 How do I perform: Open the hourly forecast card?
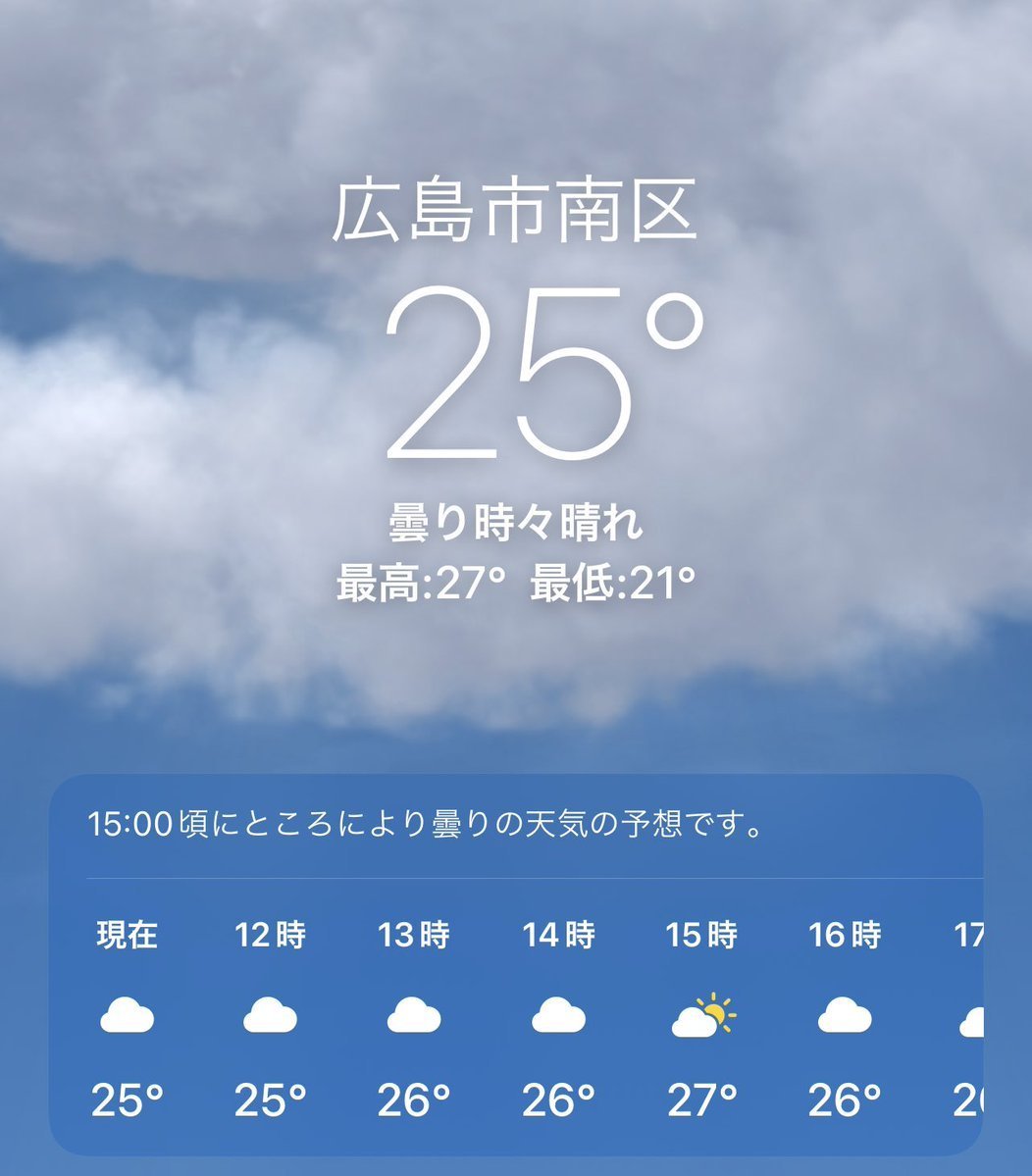click(x=516, y=965)
